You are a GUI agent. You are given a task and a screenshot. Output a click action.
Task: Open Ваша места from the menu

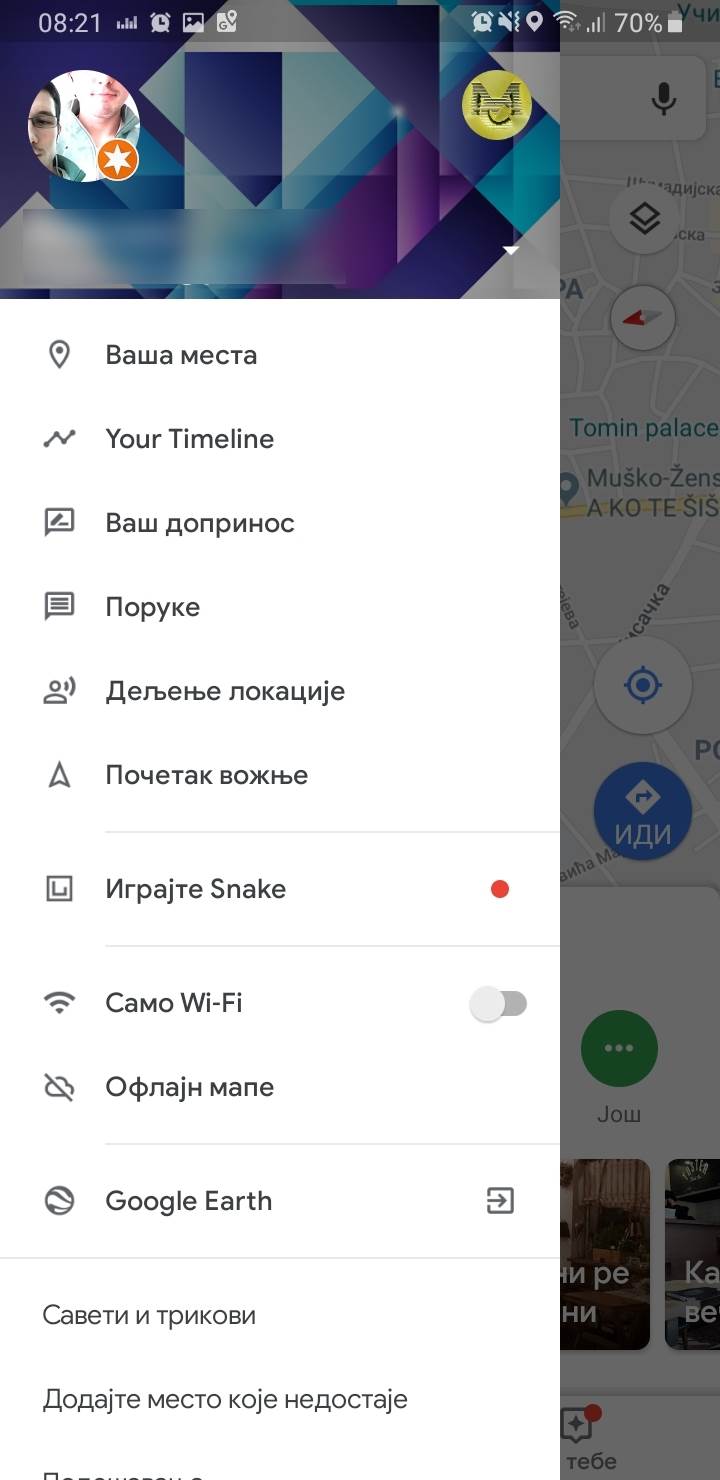(x=180, y=354)
